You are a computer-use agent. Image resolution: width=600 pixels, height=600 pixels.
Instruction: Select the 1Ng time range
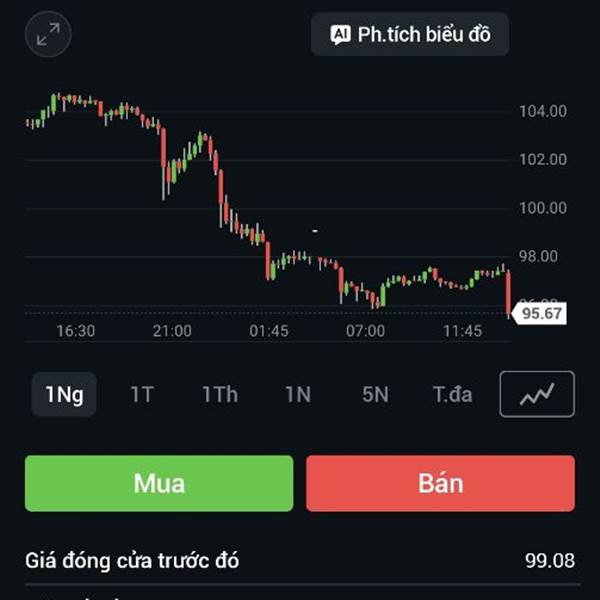64,394
